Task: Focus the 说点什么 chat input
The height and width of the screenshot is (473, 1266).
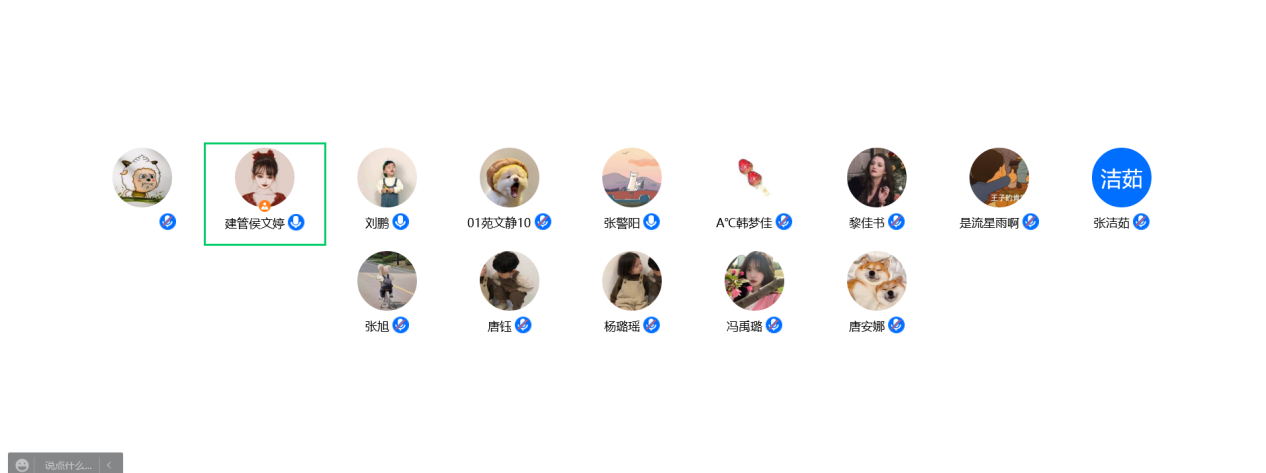Action: pyautogui.click(x=67, y=465)
